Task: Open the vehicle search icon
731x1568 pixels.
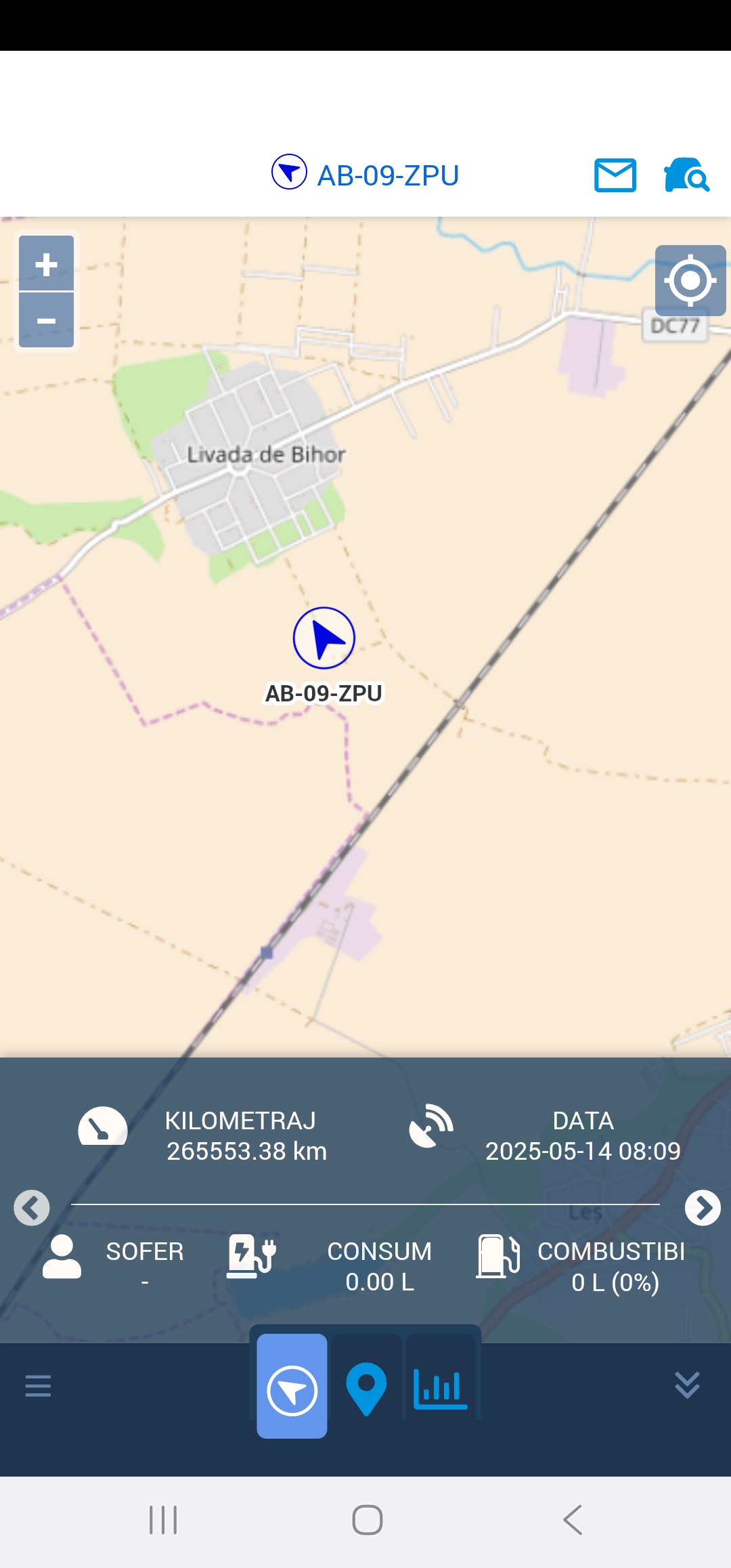Action: tap(686, 175)
